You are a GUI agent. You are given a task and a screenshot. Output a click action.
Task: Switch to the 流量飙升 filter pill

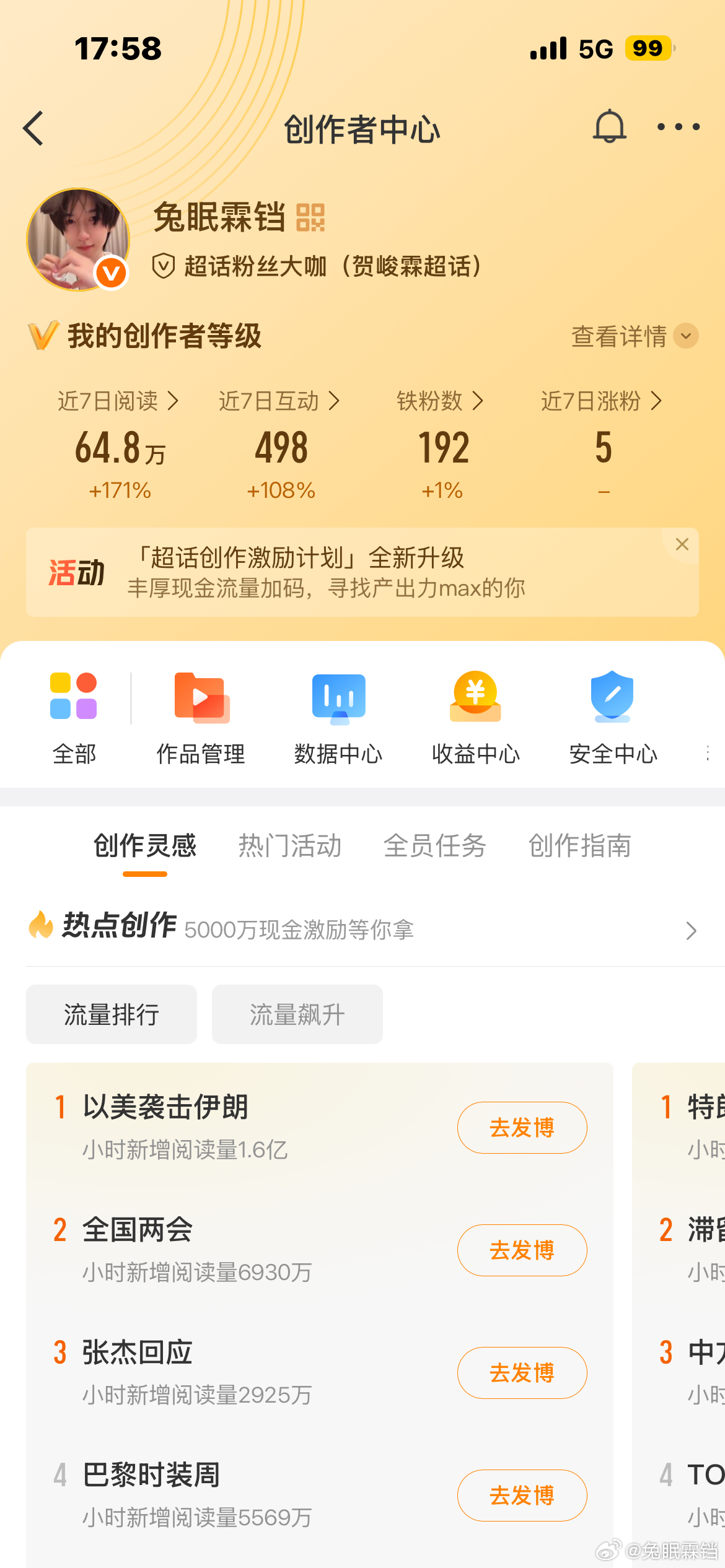point(296,1014)
